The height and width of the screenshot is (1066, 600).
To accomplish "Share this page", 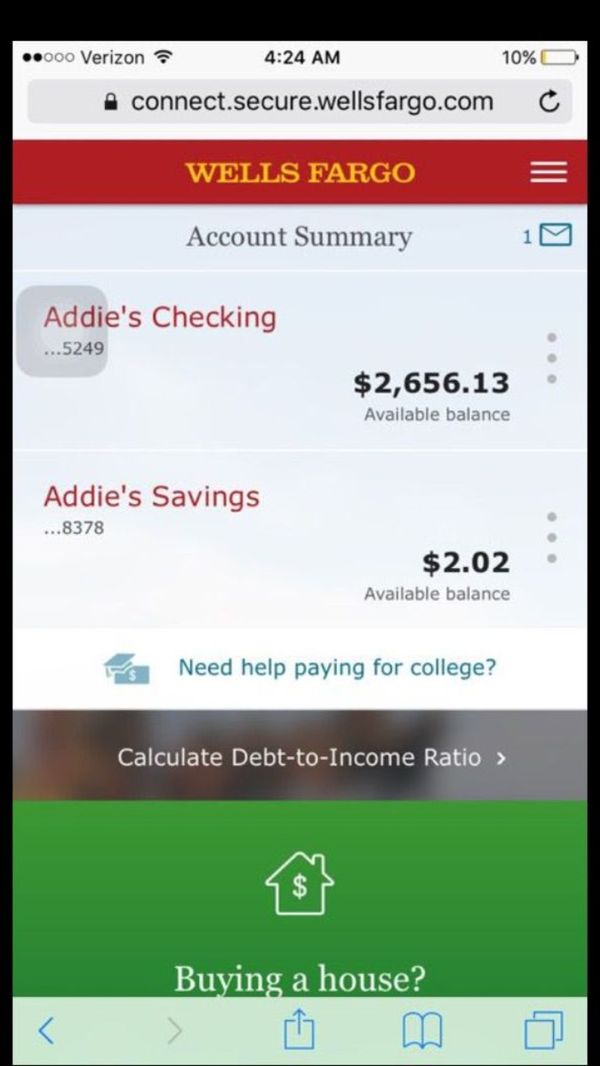I will (300, 1031).
